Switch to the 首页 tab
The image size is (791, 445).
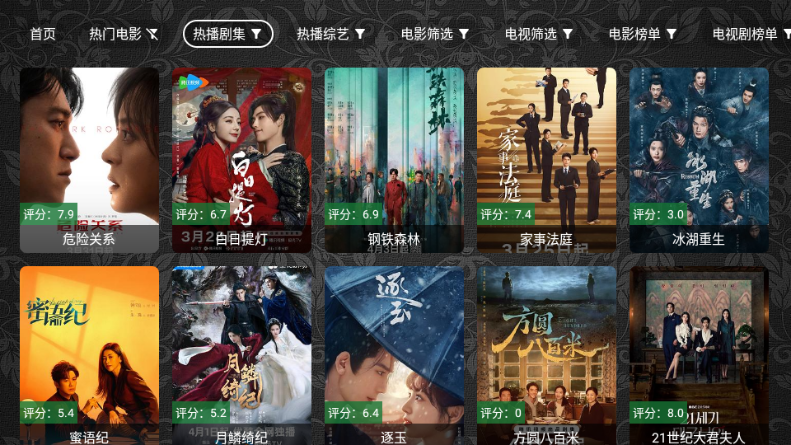pos(43,34)
